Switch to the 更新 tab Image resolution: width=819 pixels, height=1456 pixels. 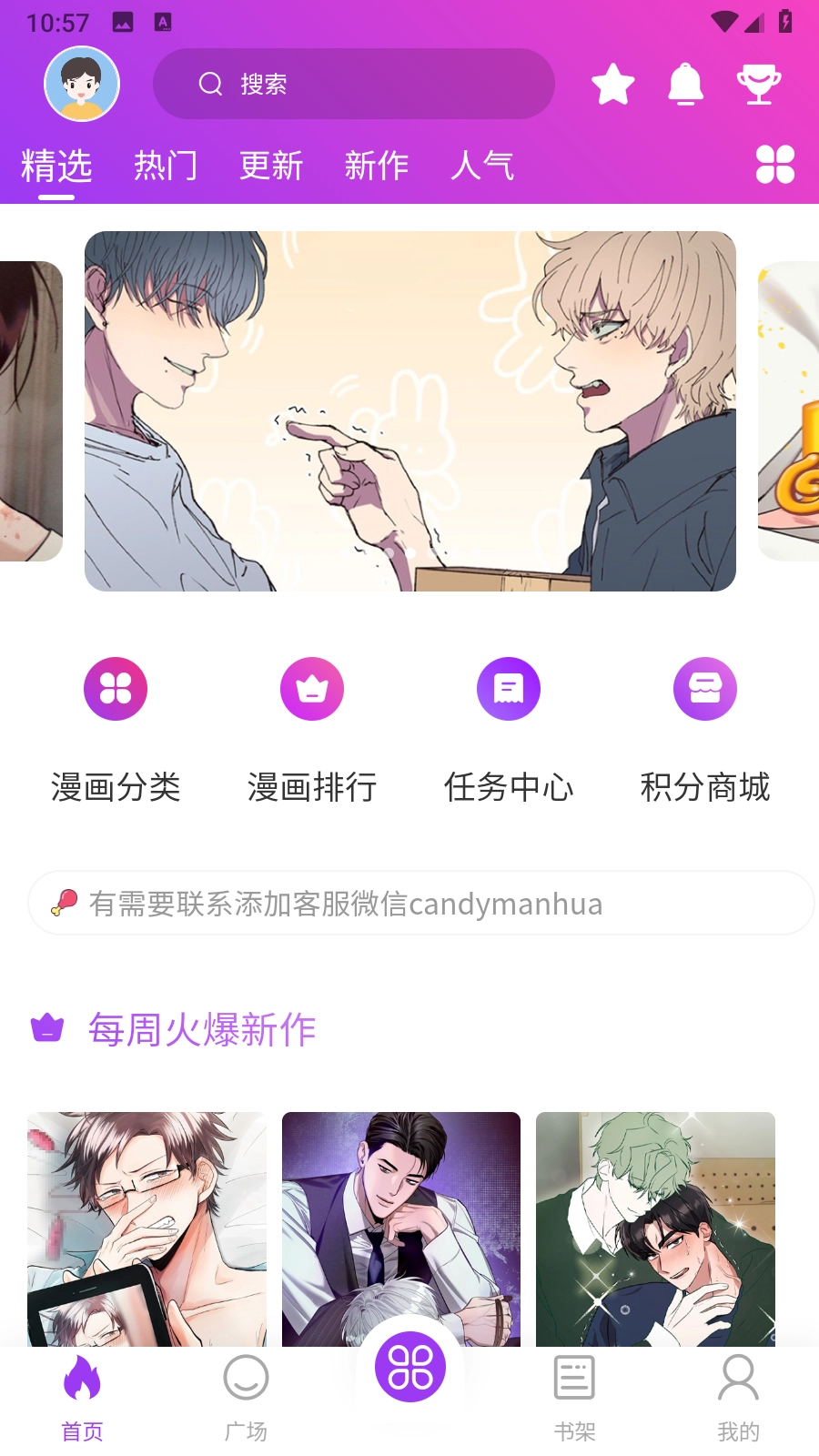coord(270,166)
